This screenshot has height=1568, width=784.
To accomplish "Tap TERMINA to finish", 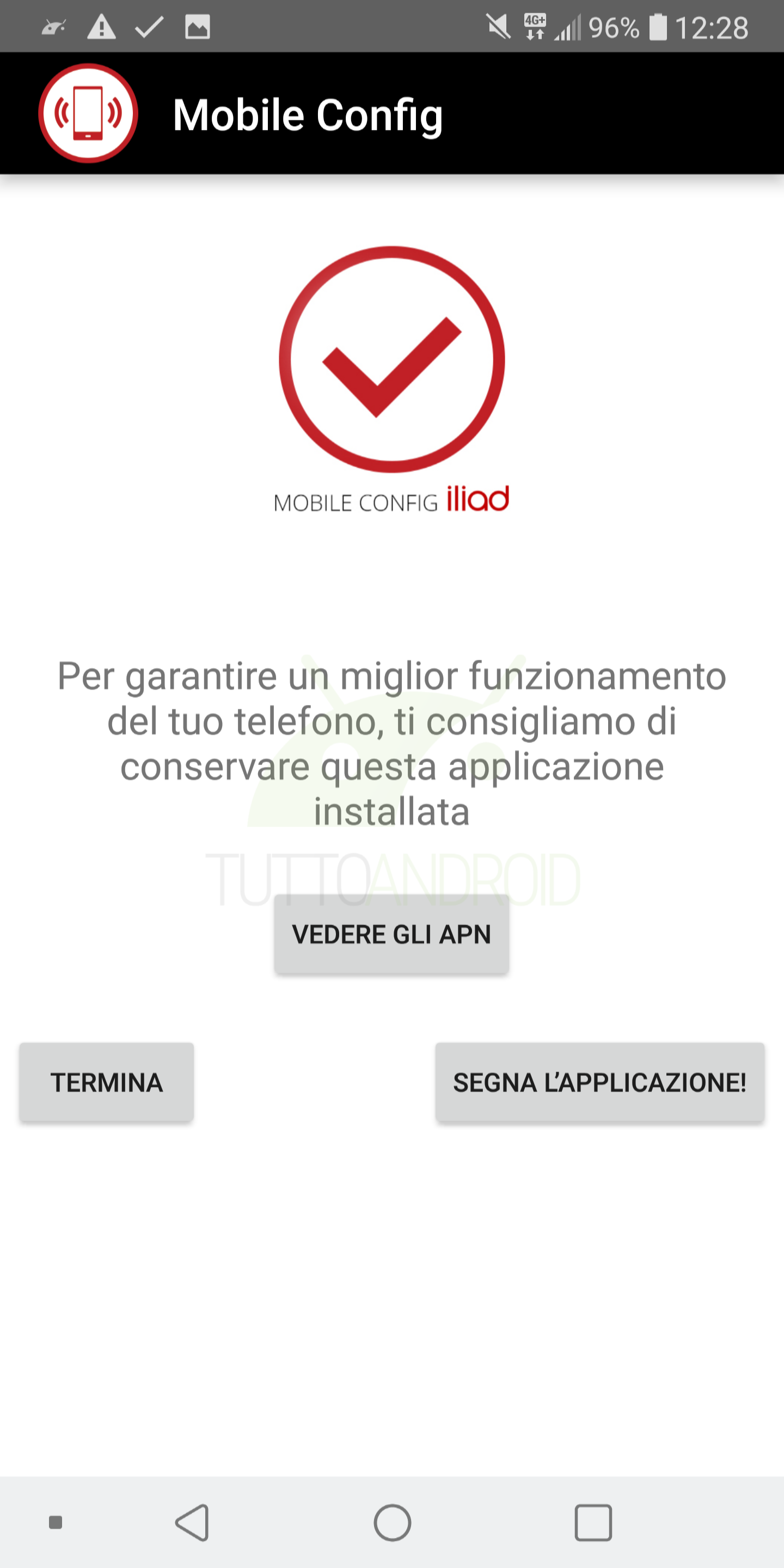I will point(107,1082).
